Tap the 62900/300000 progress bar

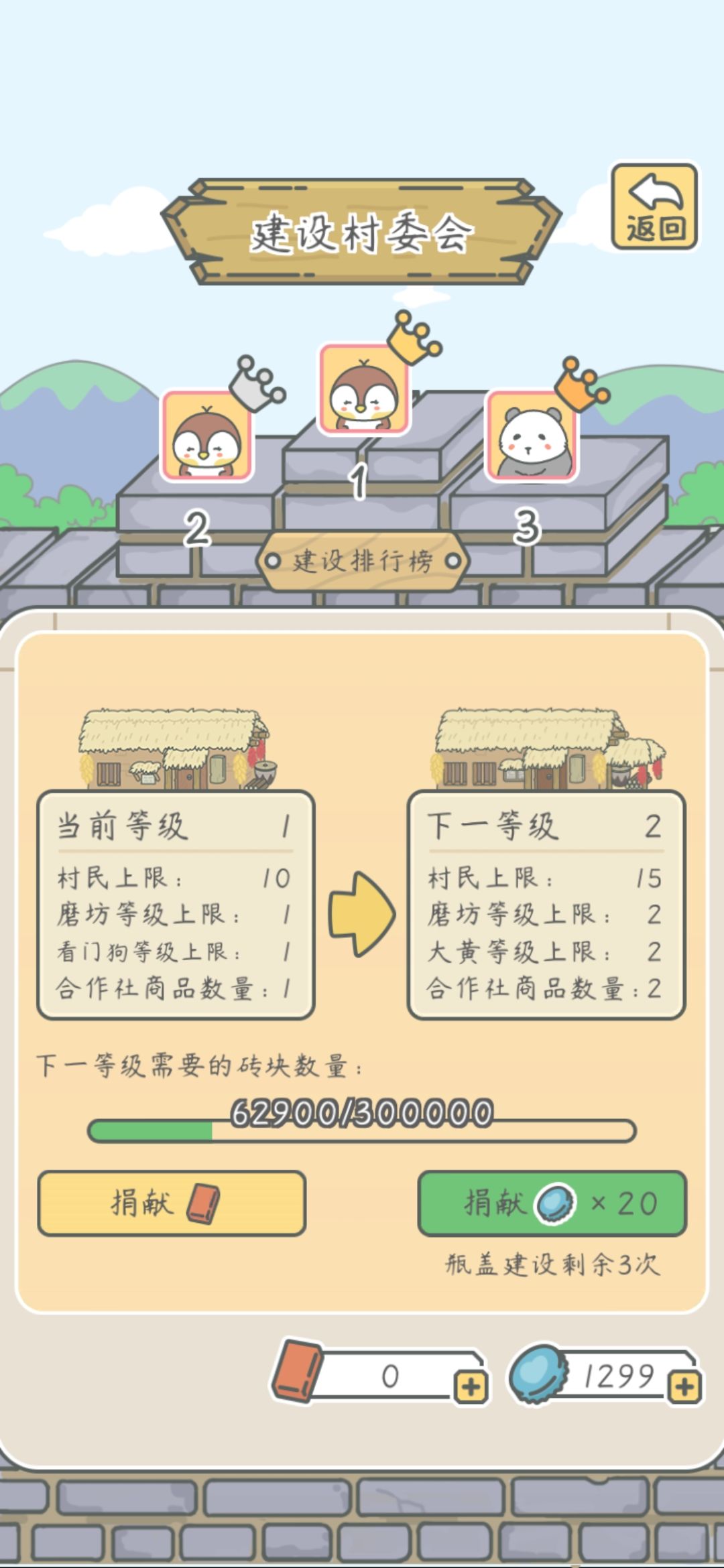(362, 1129)
